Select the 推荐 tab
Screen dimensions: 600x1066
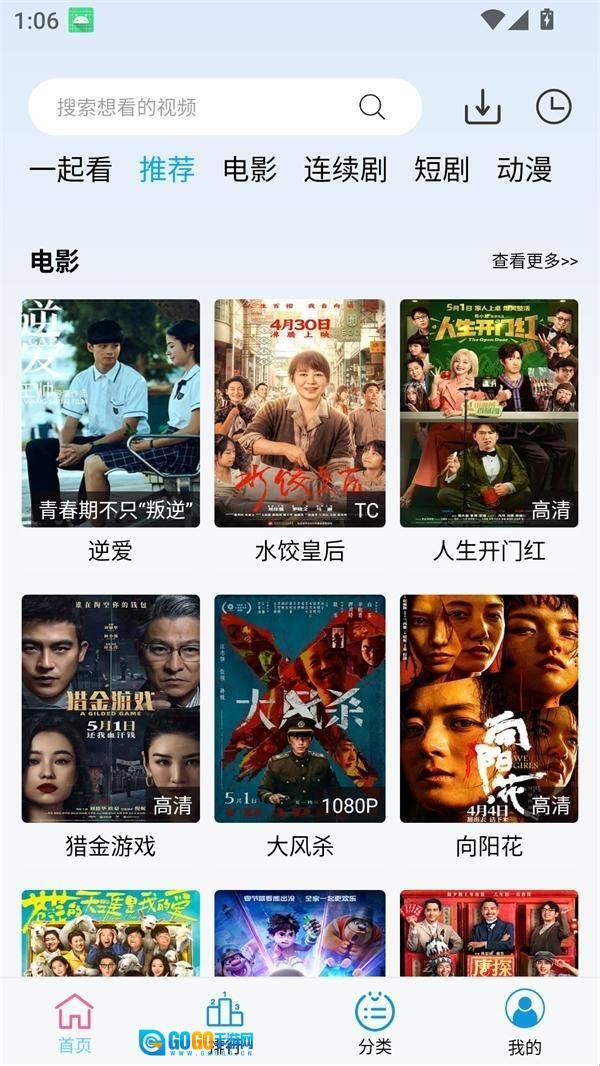(x=167, y=170)
